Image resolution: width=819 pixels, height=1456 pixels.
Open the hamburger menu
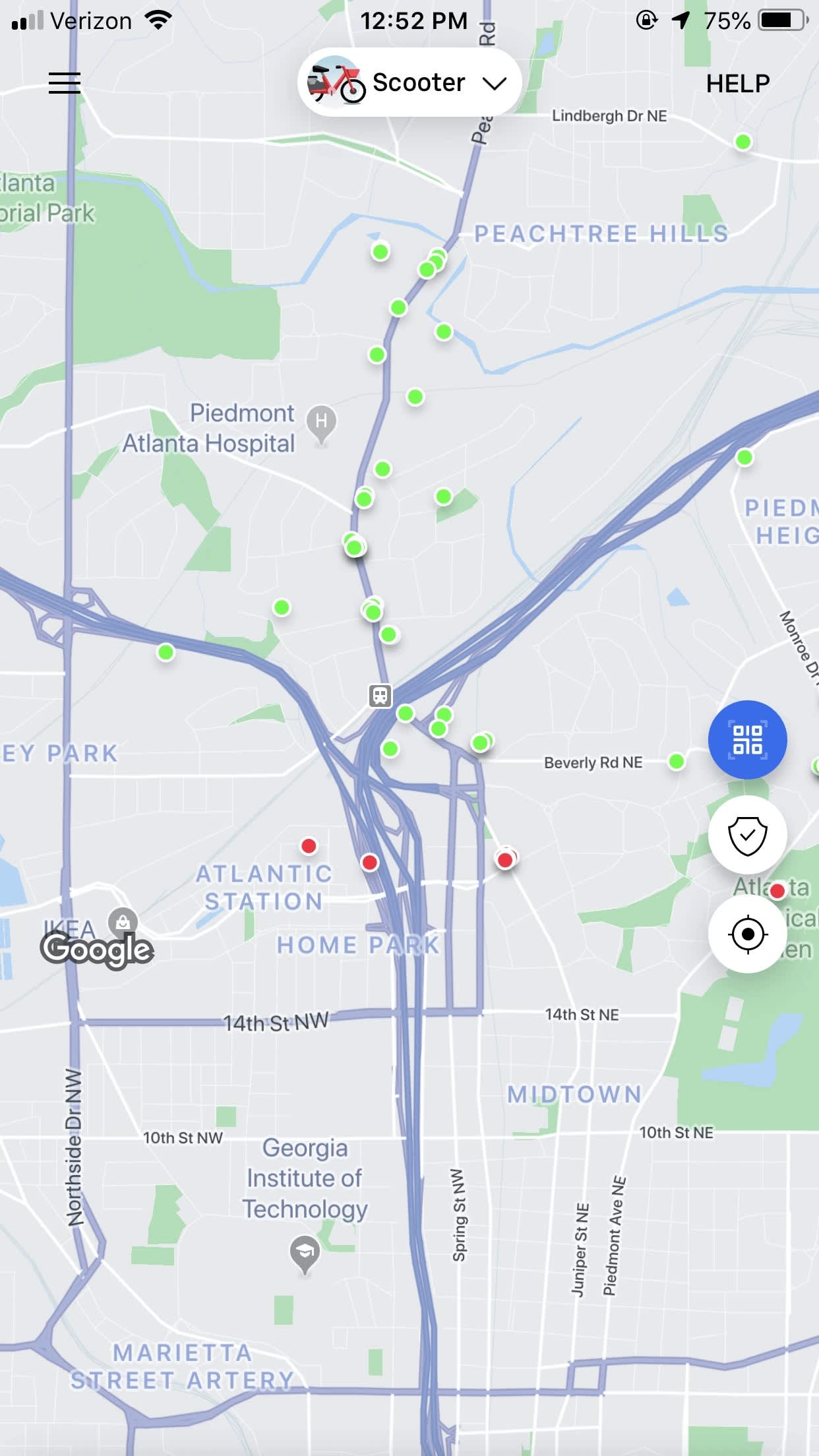coord(65,83)
